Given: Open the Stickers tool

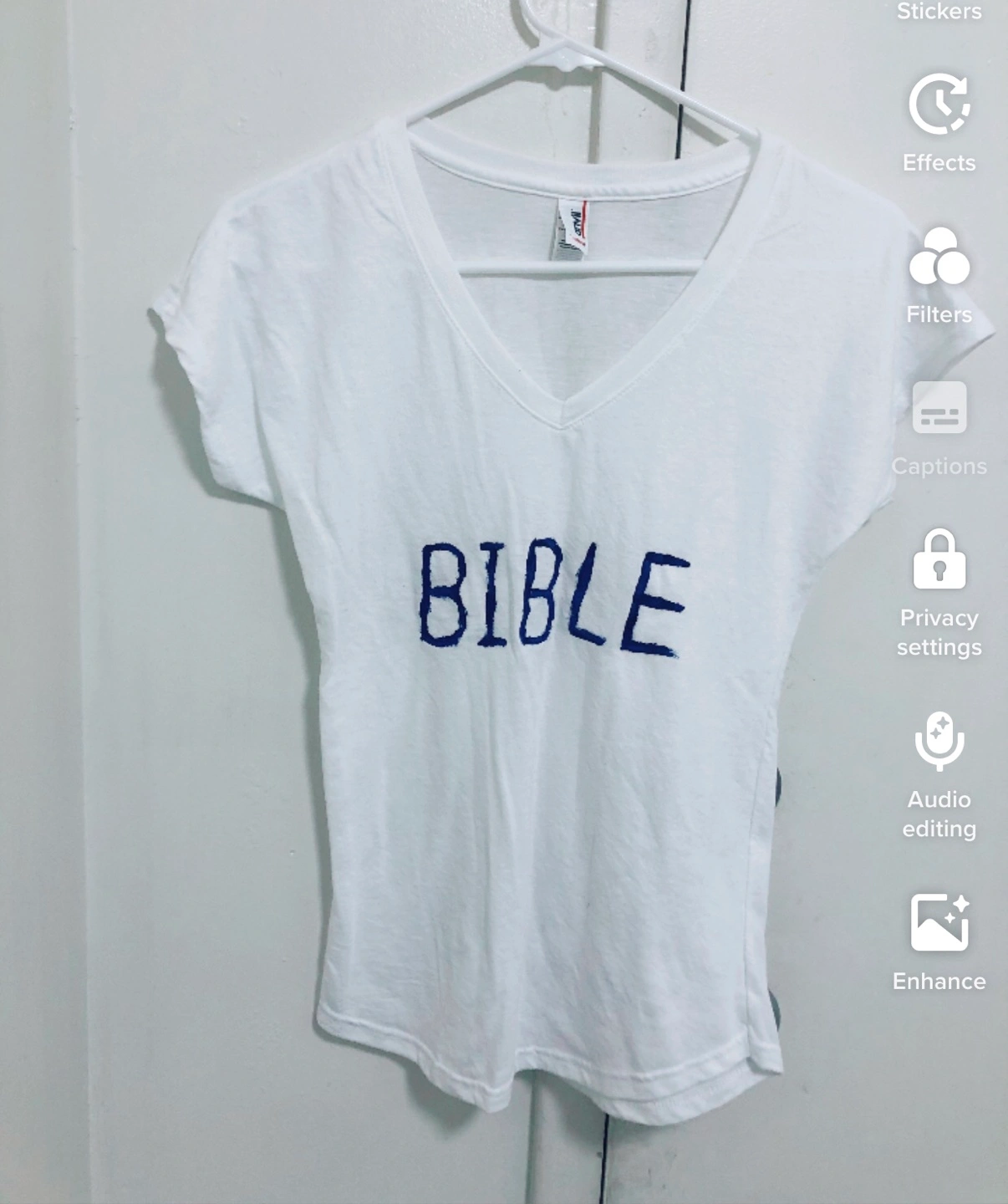Looking at the screenshot, I should coord(939,12).
